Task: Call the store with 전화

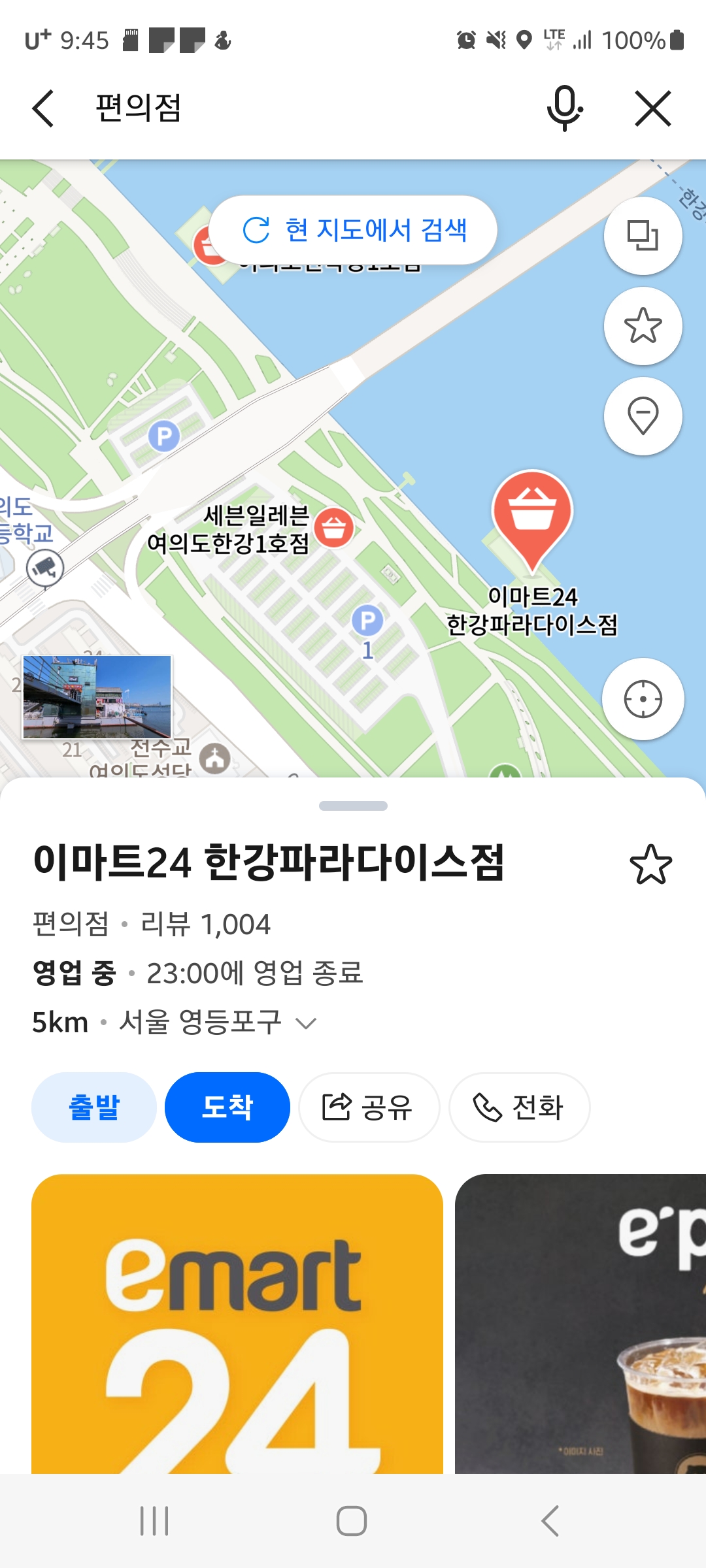Action: click(x=519, y=1107)
